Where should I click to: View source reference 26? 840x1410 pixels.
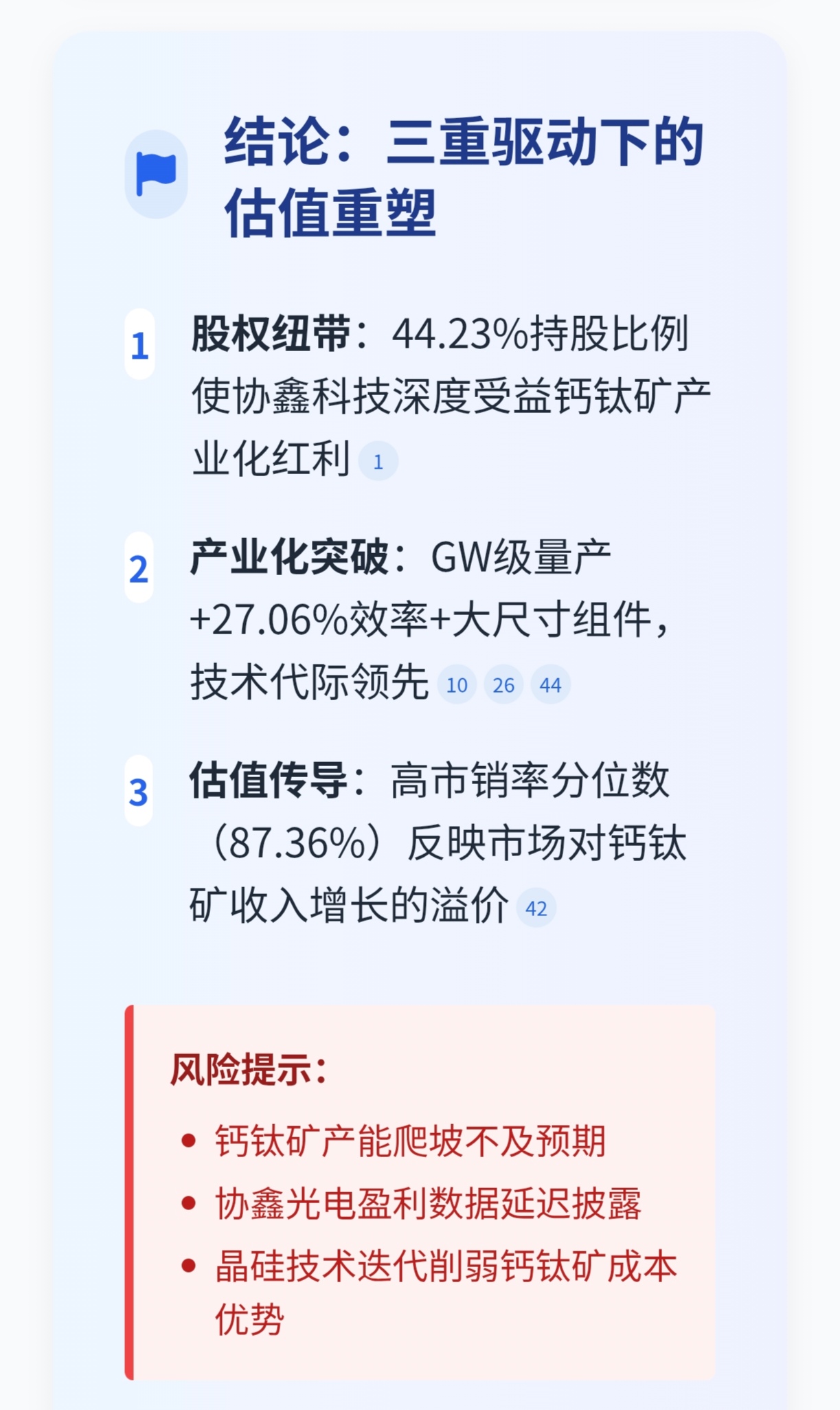(x=503, y=685)
